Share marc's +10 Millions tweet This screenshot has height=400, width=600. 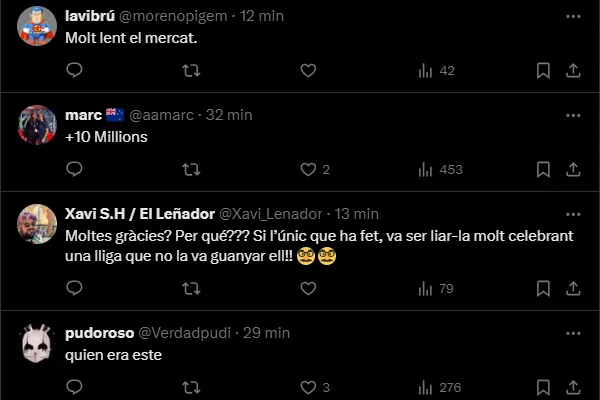click(573, 169)
